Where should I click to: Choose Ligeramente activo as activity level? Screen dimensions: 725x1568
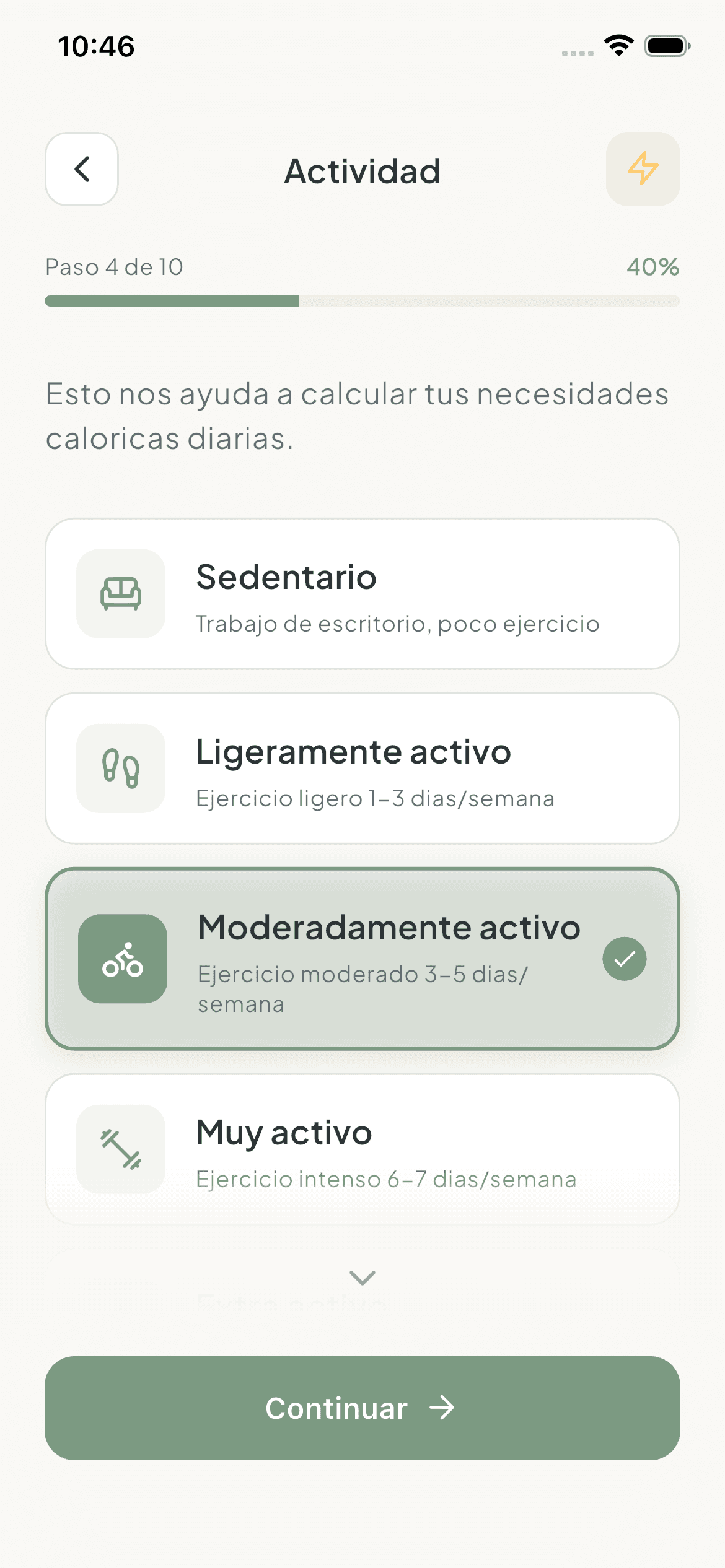tap(362, 767)
